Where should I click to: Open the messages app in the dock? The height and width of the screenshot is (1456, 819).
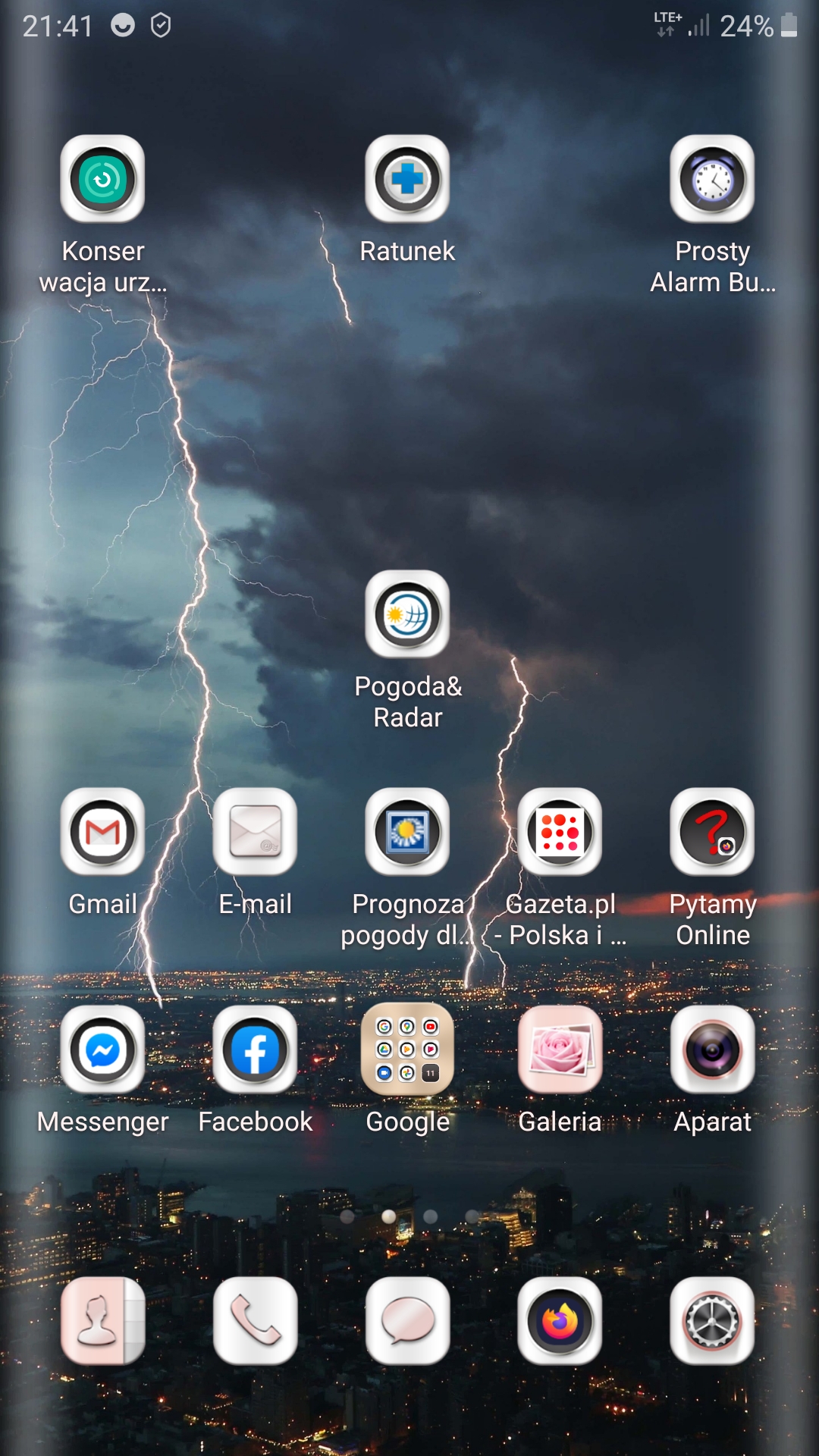click(x=407, y=1321)
